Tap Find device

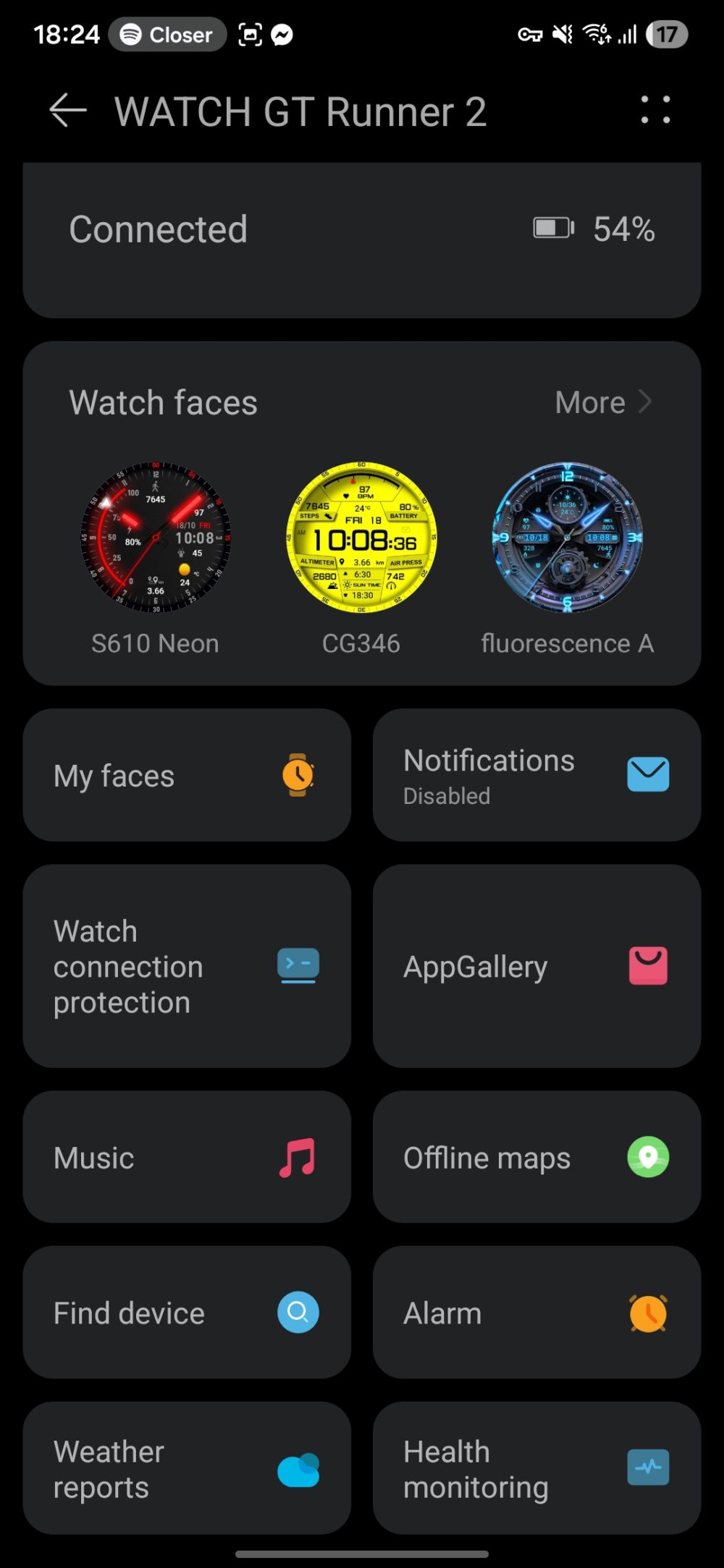point(187,1313)
